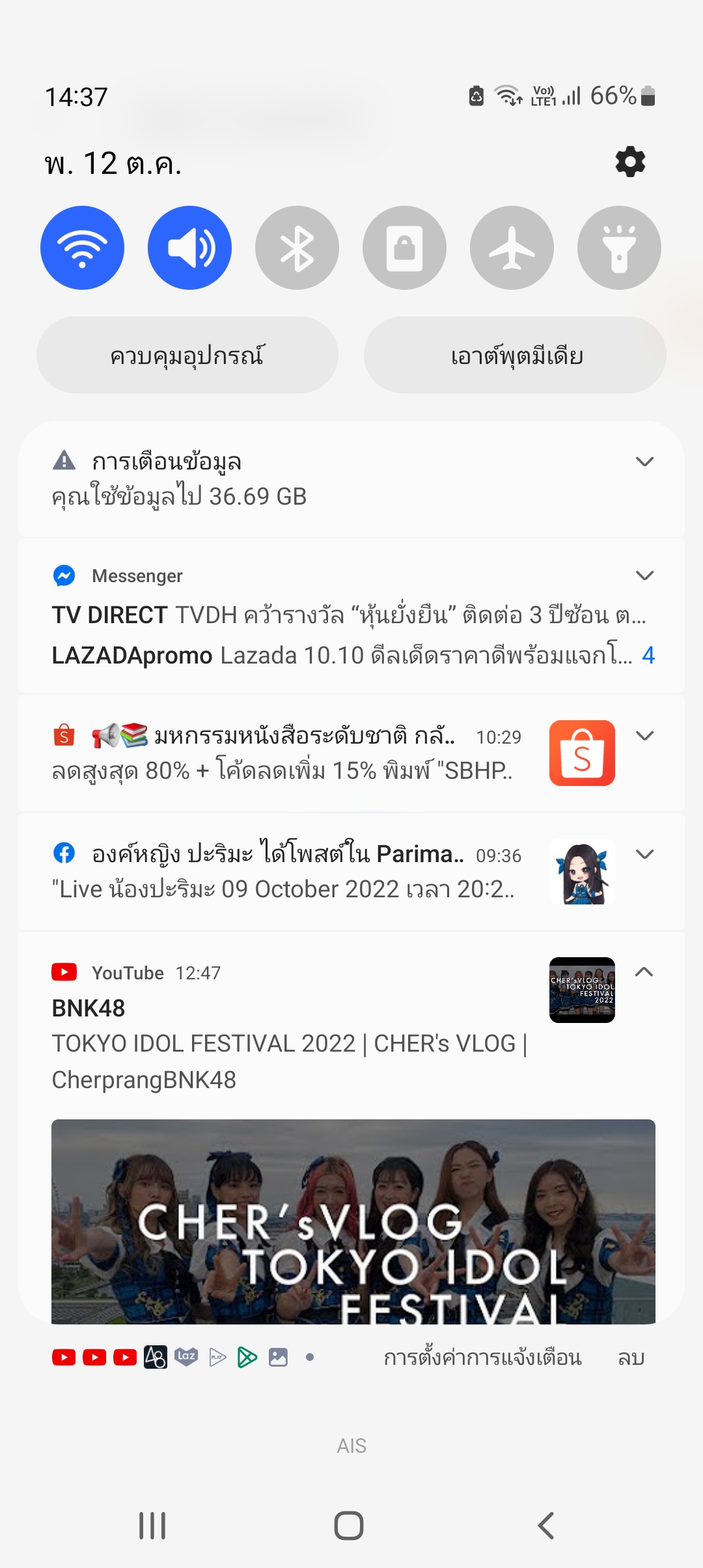Open ควบคุมอุปกรณ์ device control

(187, 356)
